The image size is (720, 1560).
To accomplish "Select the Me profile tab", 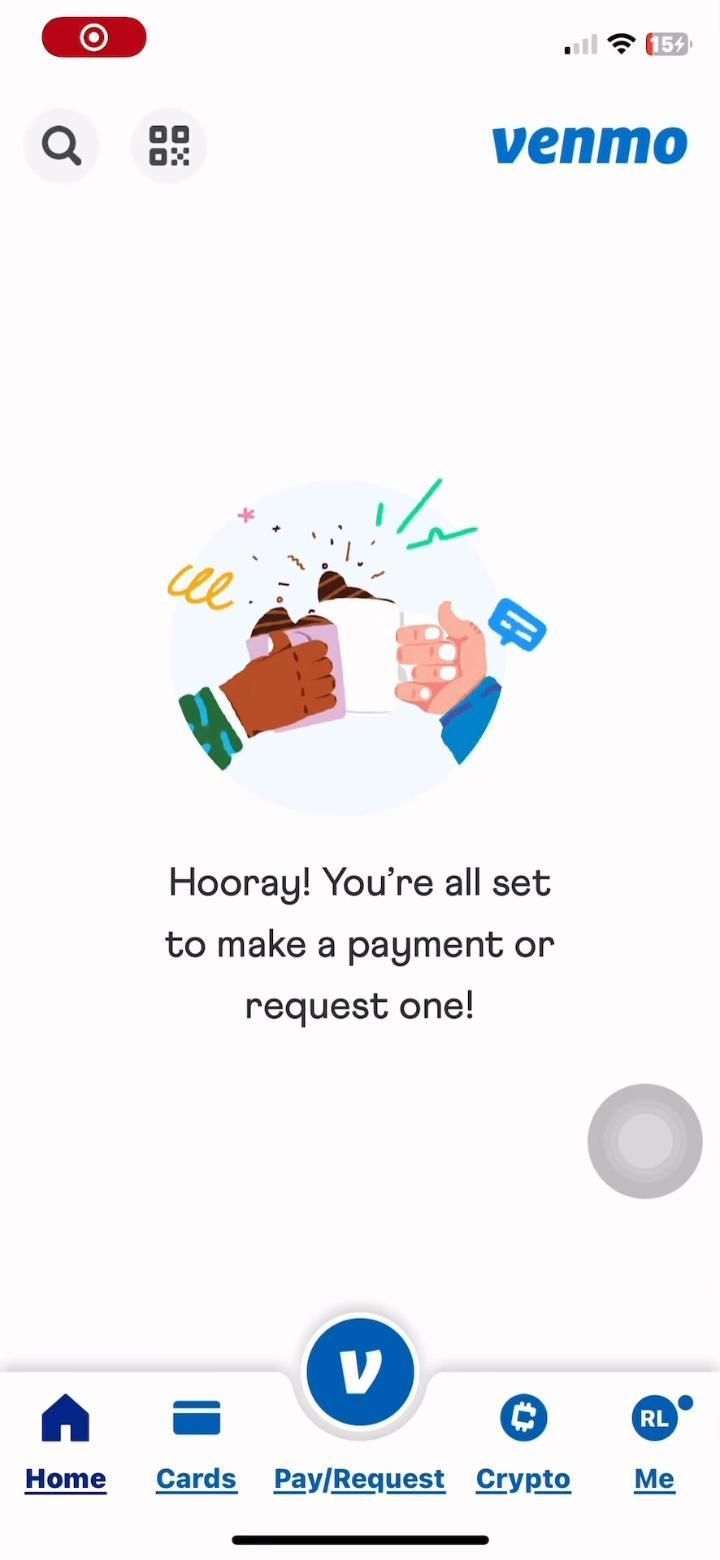I will 654,1442.
